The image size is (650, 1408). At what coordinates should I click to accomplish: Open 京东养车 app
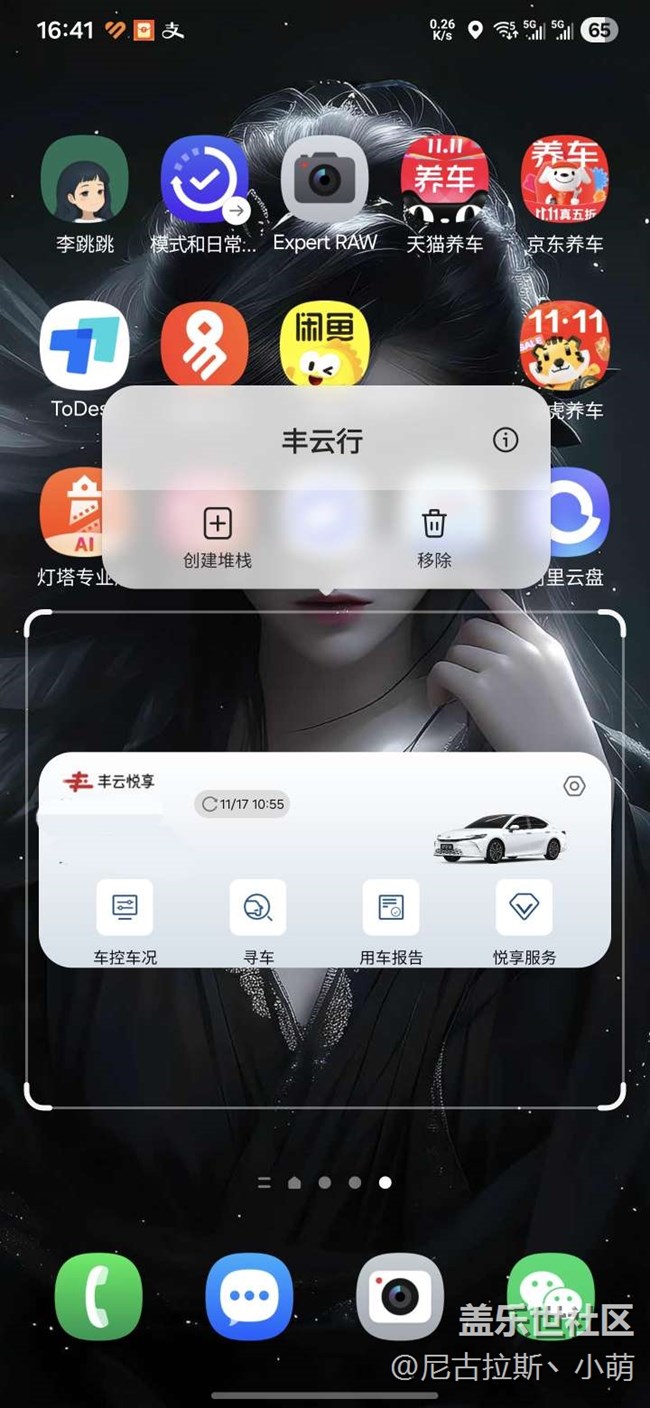(565, 192)
